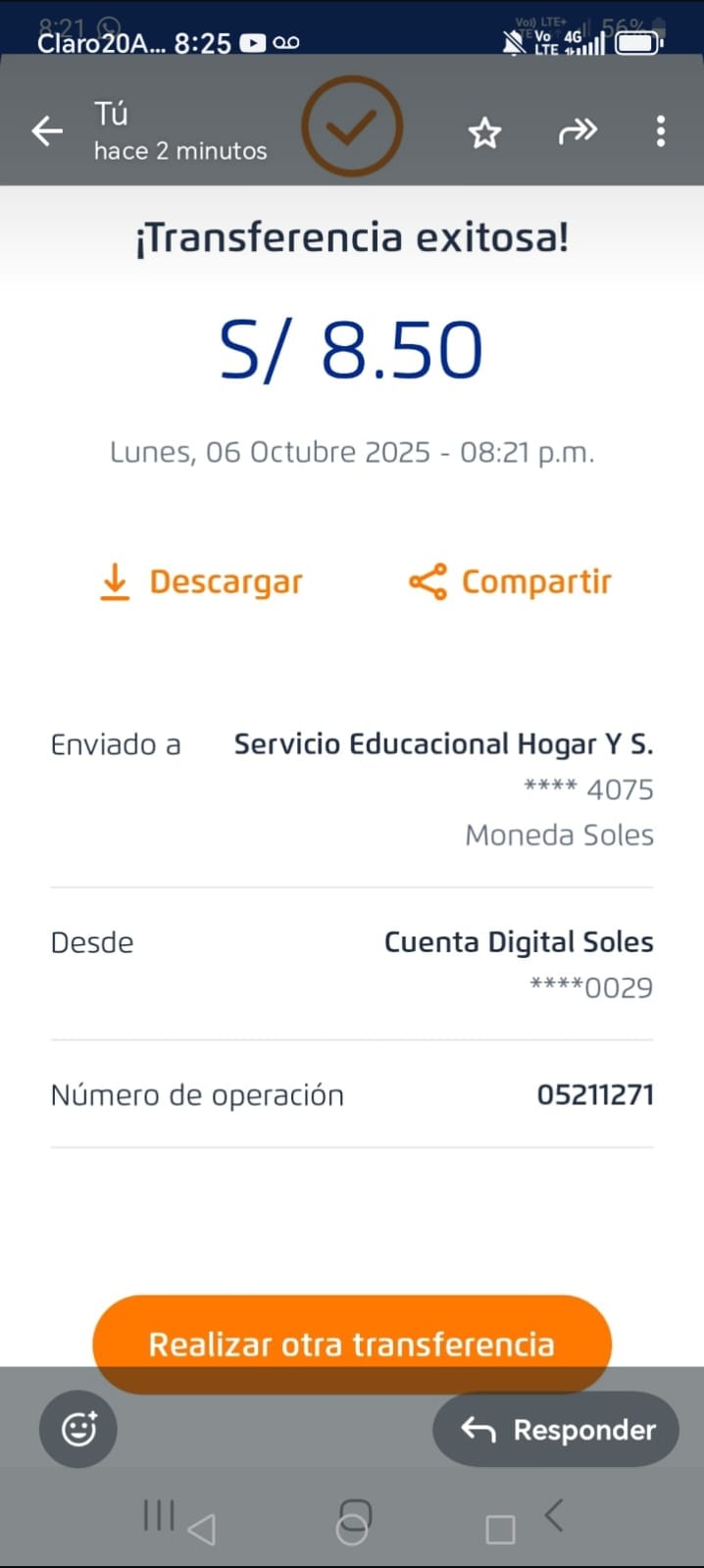Go back from the image viewer
Screen dimensions: 704x1568
47,131
